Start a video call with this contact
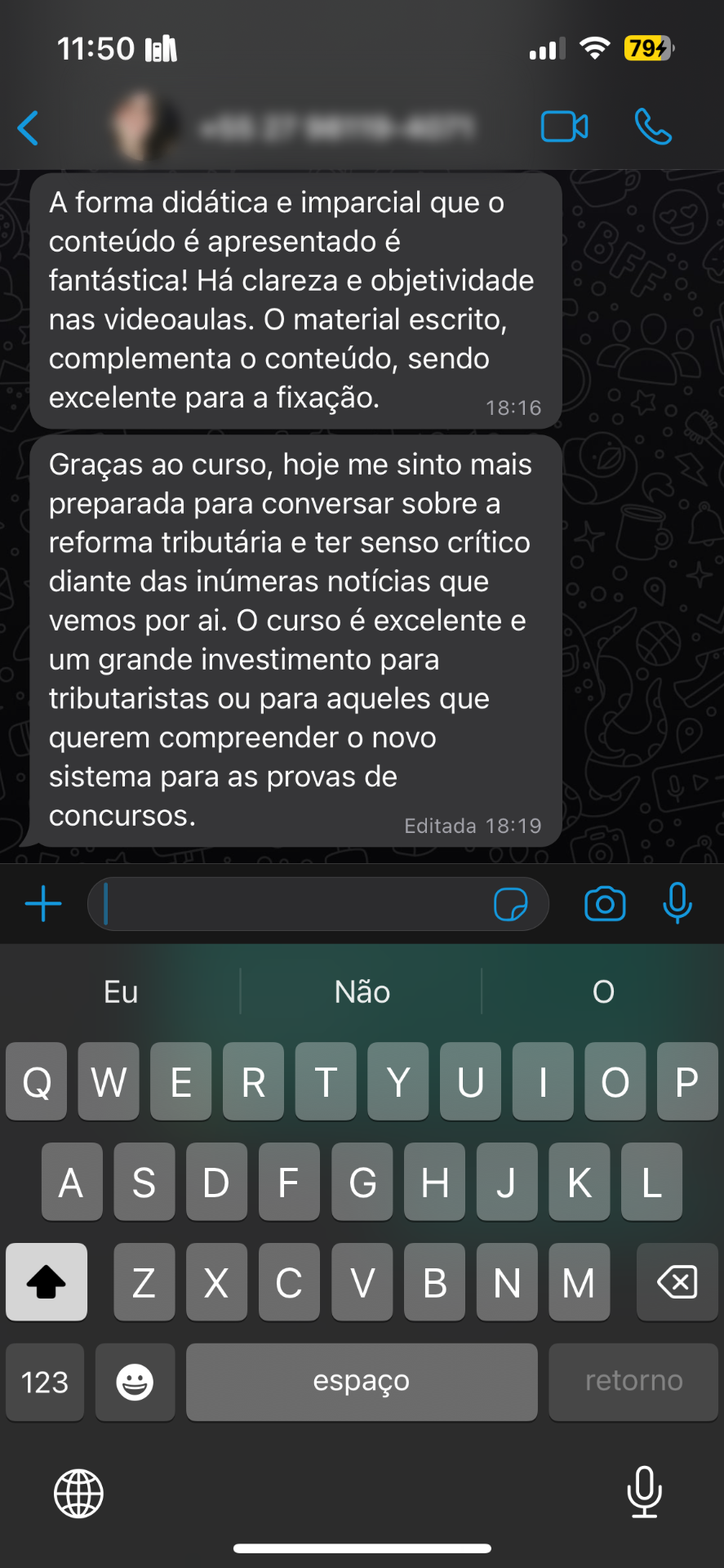This screenshot has width=724, height=1568. tap(563, 126)
